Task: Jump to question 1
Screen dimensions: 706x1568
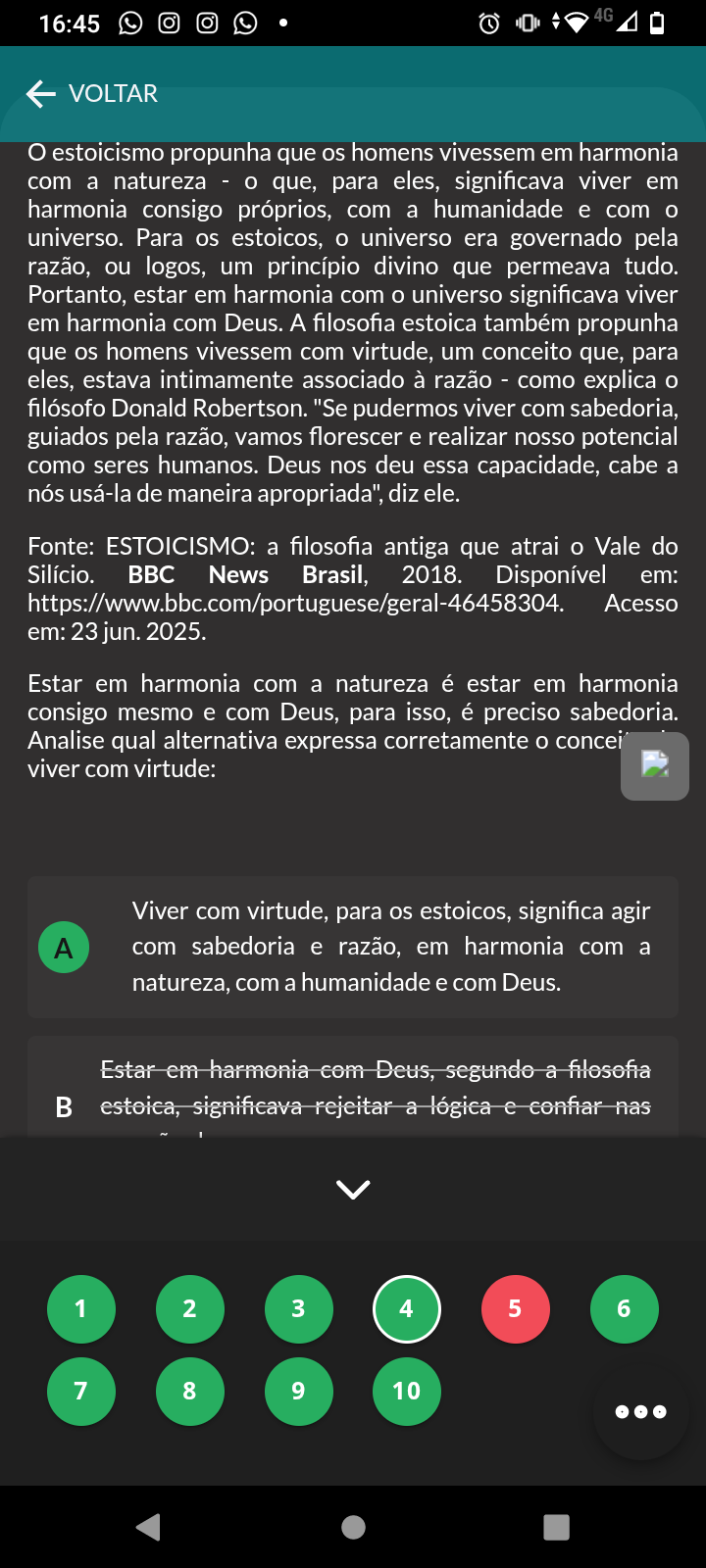Action: (x=81, y=1309)
